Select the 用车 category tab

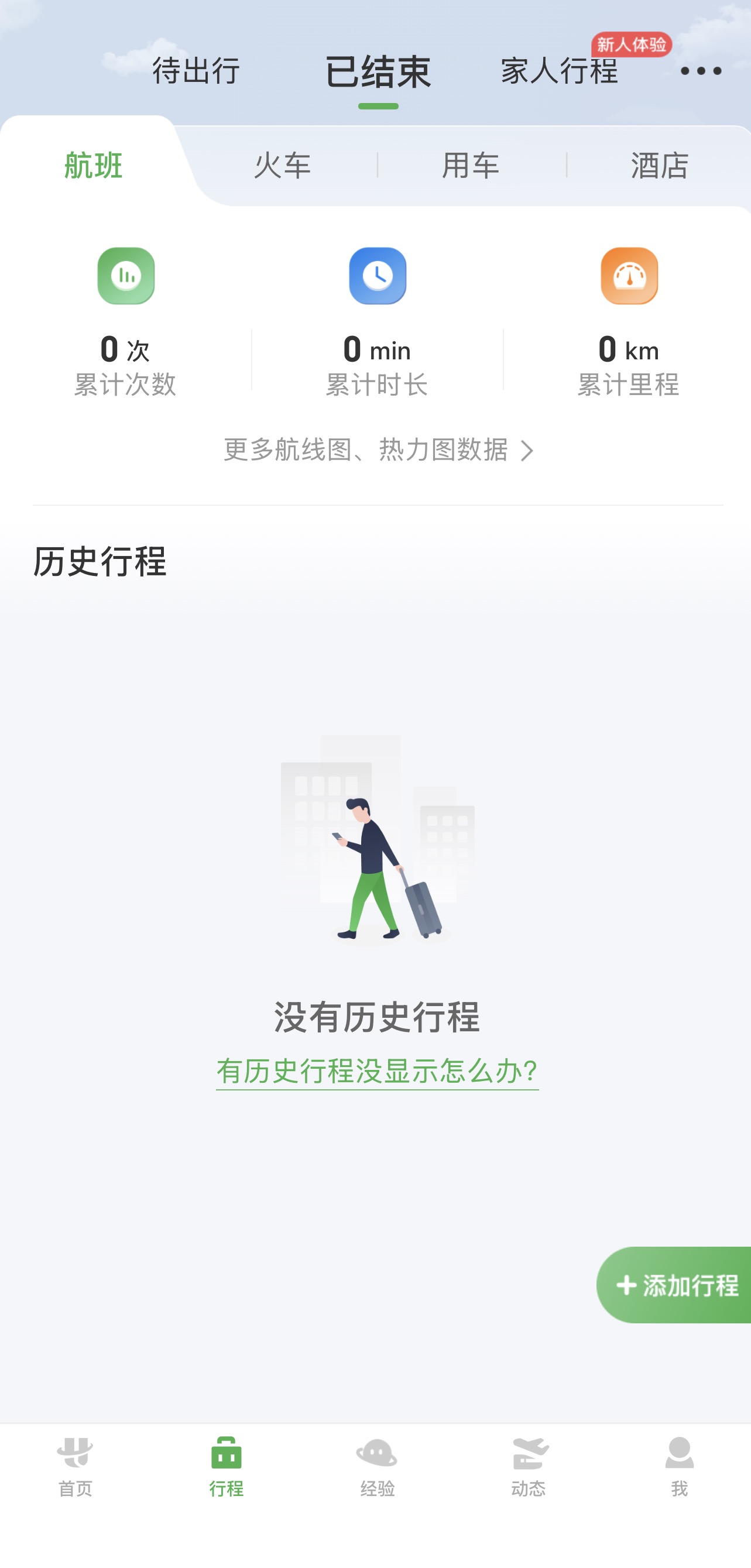coord(471,166)
